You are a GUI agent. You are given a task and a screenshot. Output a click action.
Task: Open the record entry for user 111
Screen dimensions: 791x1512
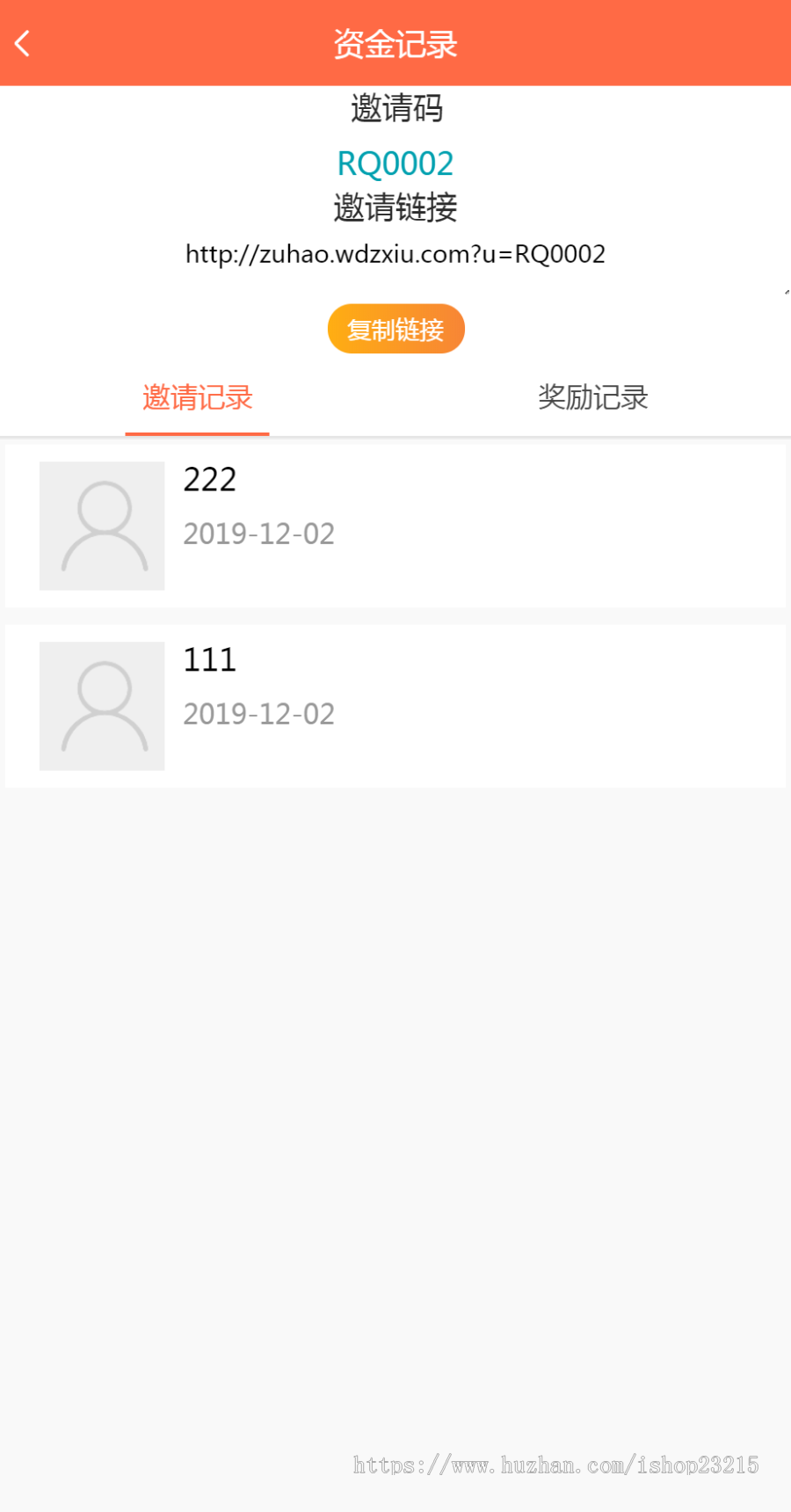click(x=395, y=706)
